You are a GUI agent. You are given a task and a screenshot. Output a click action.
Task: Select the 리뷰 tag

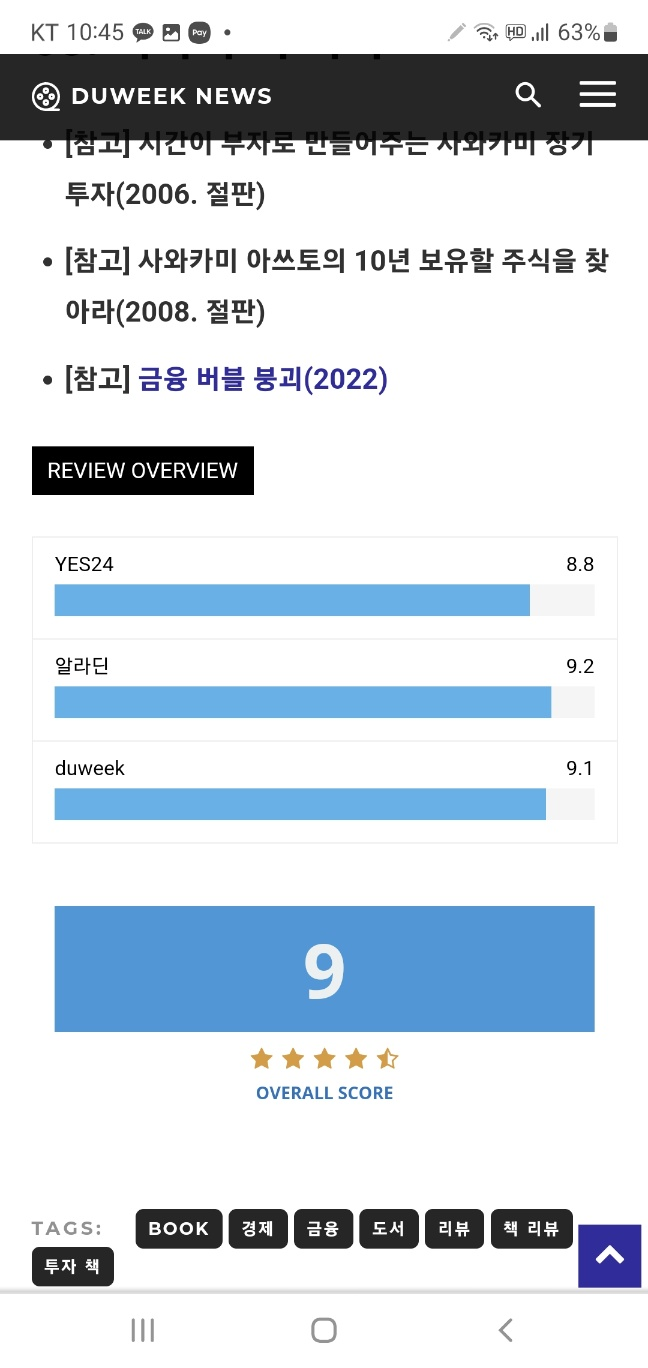(x=455, y=1229)
